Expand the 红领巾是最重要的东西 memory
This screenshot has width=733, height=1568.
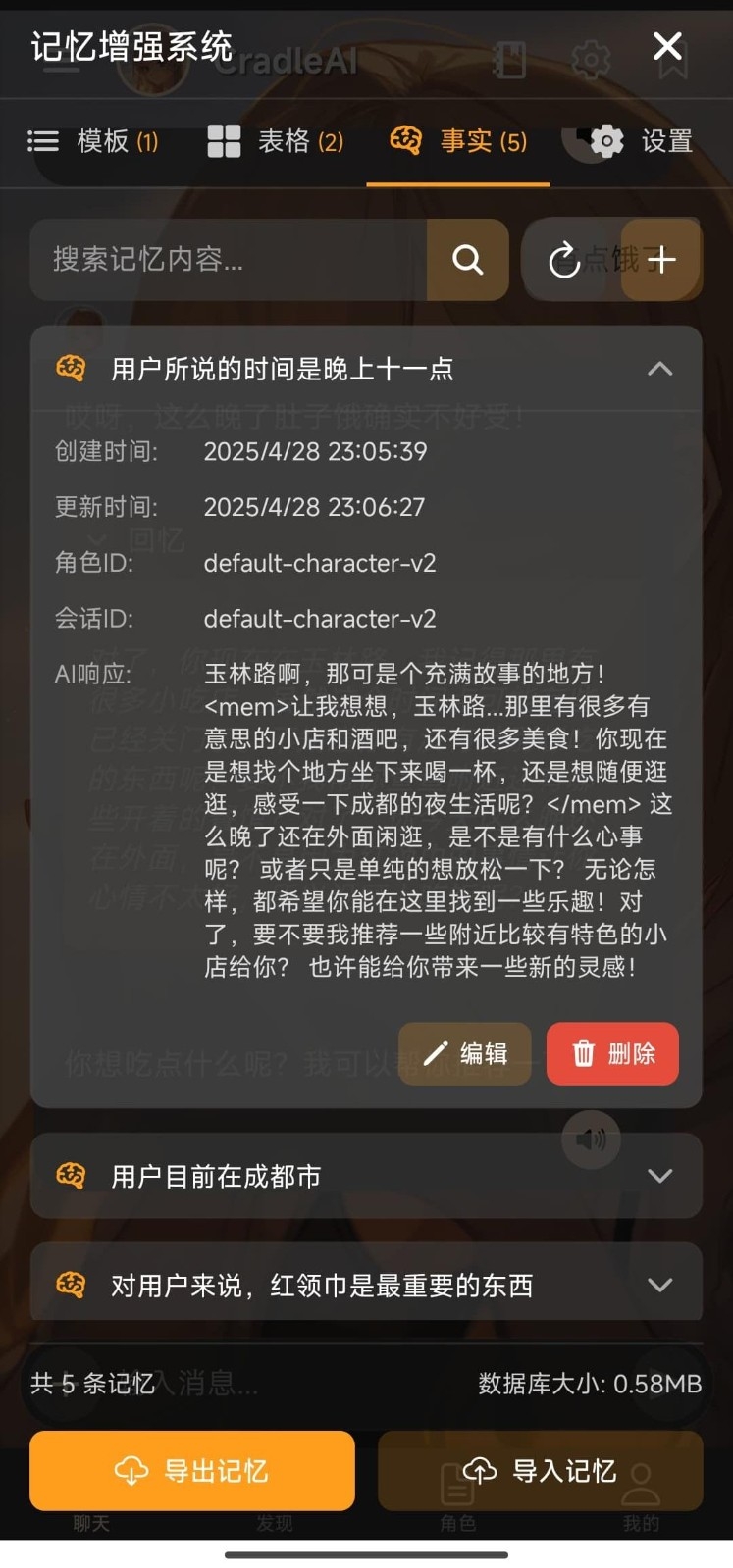point(659,1284)
